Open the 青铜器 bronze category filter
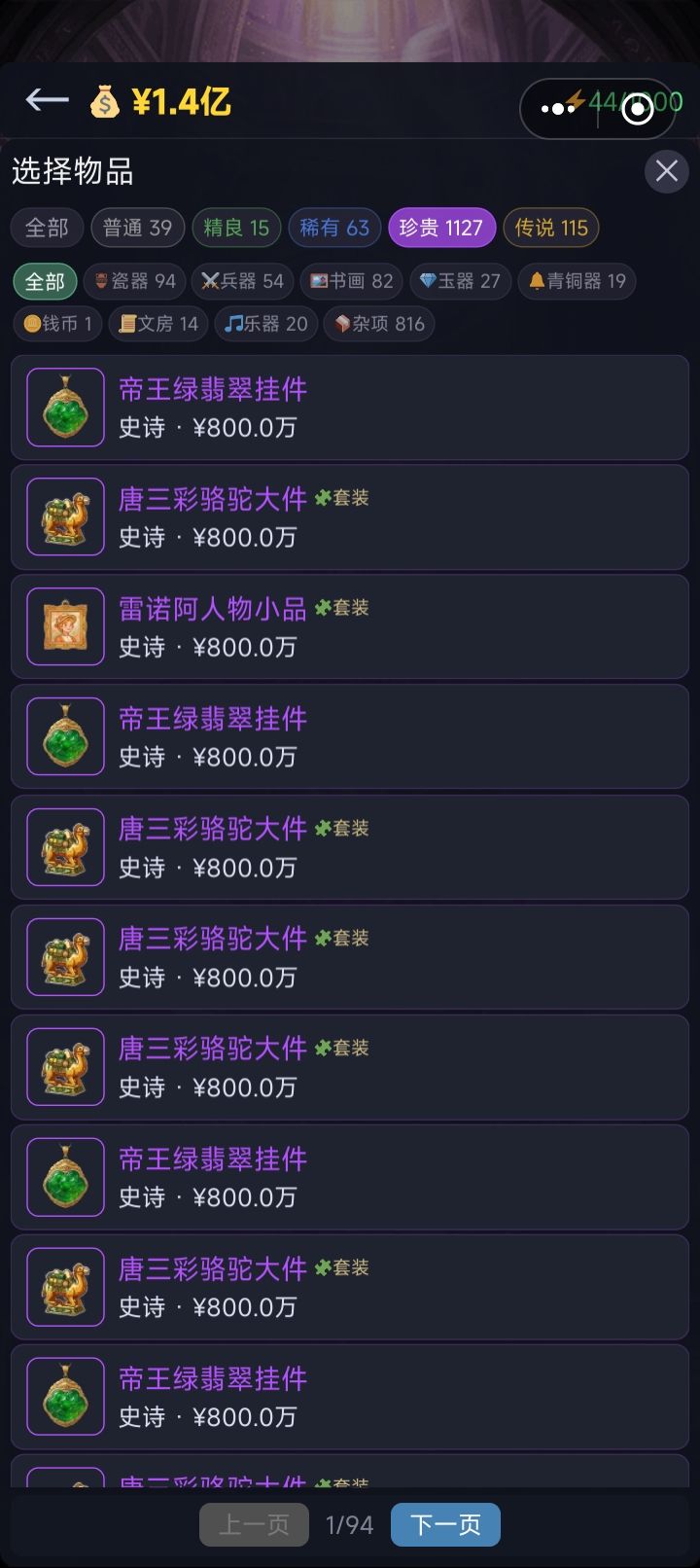This screenshot has height=1568, width=700. tap(576, 281)
